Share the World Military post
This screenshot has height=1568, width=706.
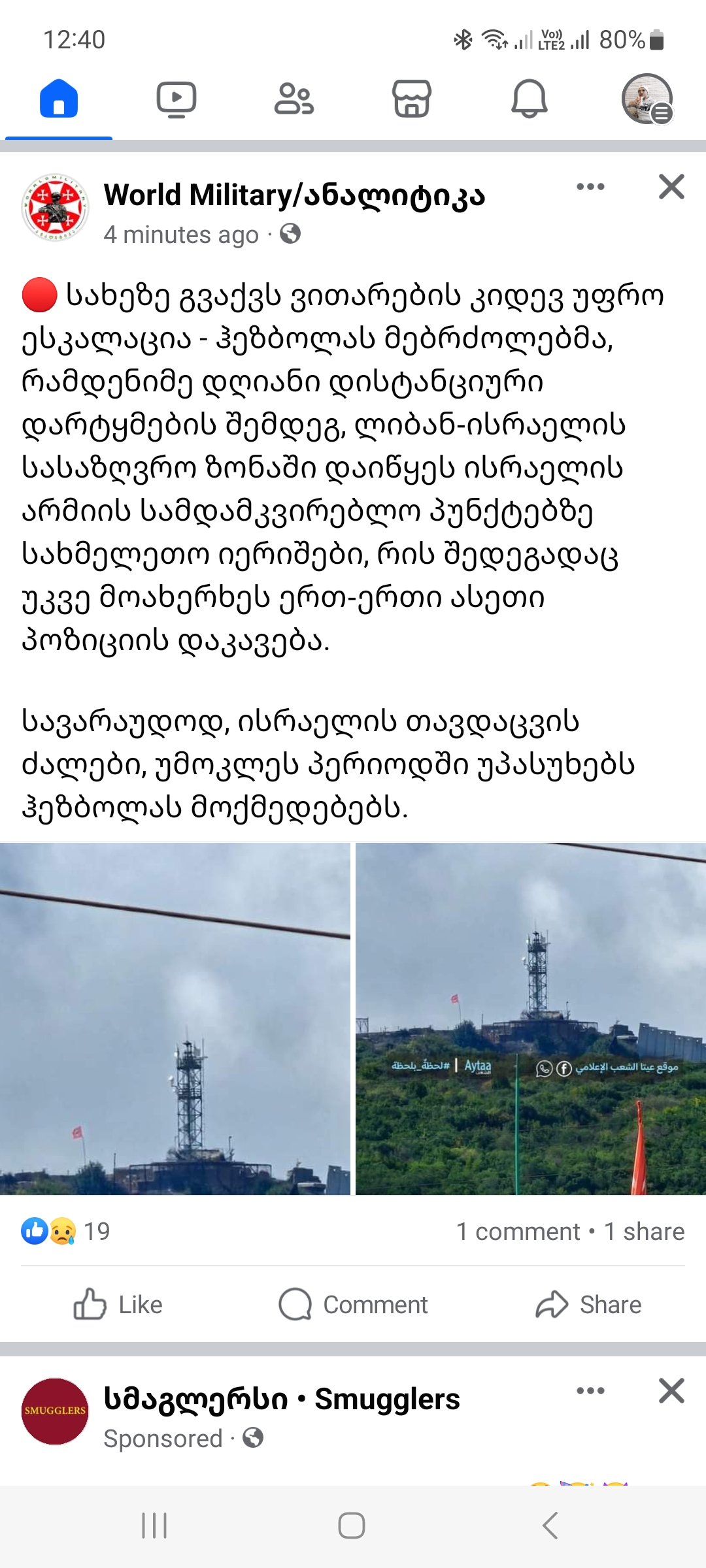[x=588, y=1305]
